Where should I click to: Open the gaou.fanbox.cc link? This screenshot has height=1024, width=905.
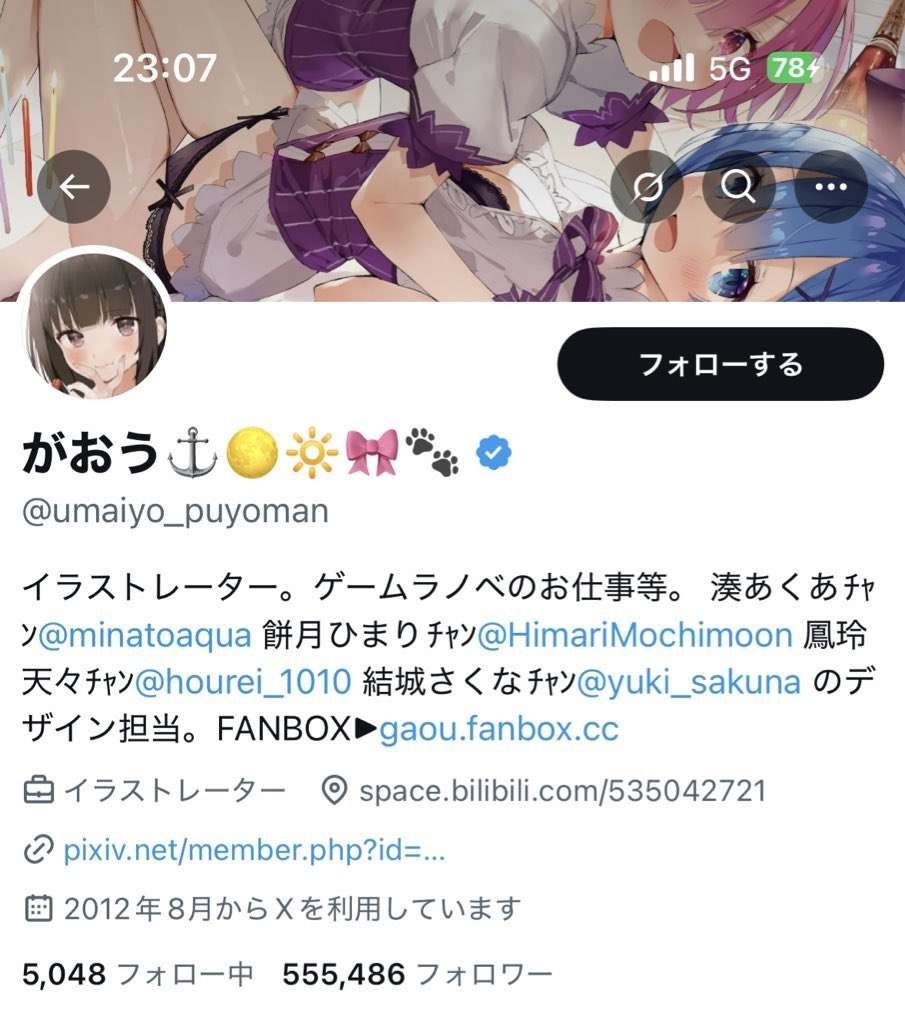tap(498, 728)
